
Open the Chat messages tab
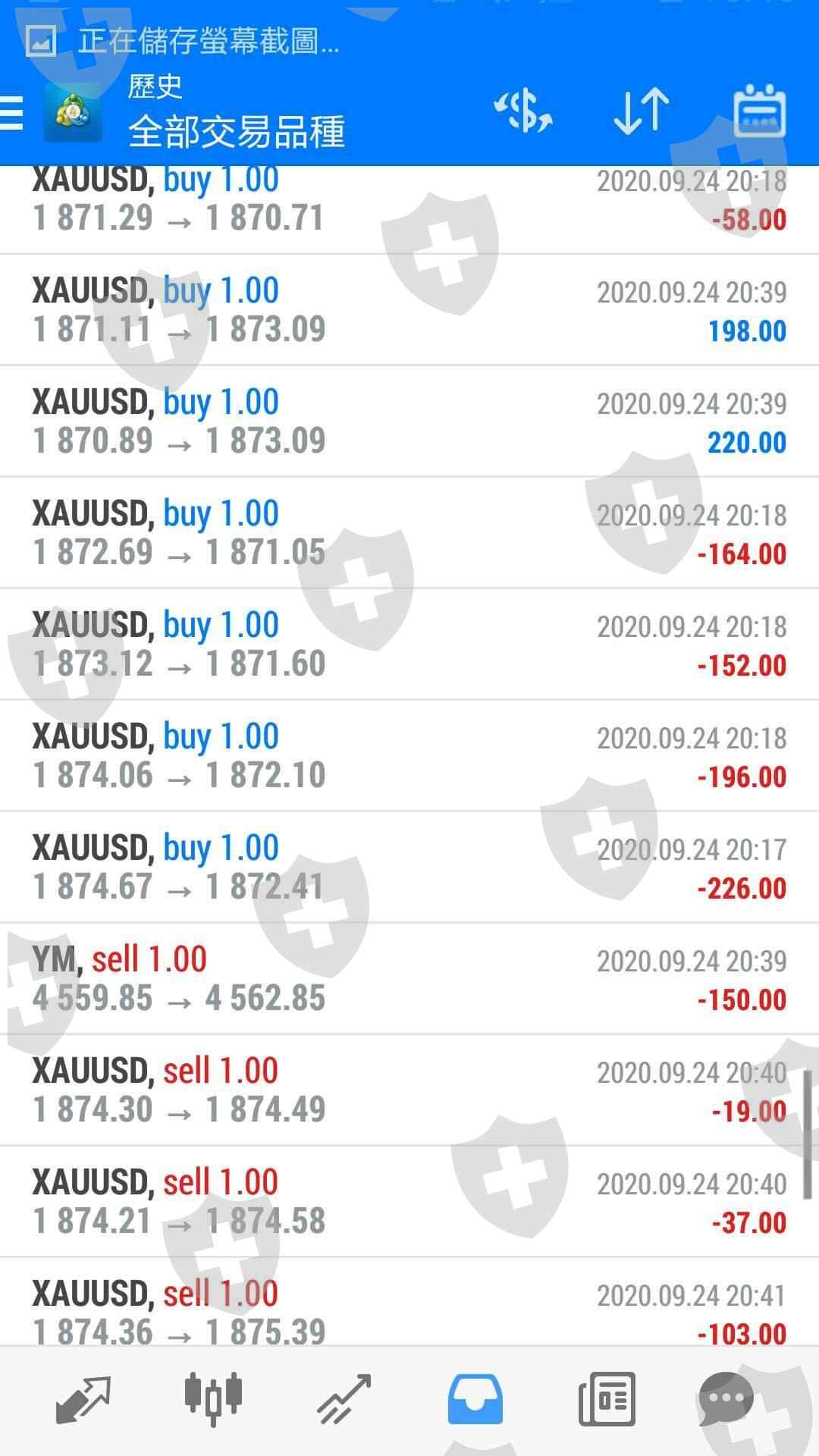[x=726, y=1398]
